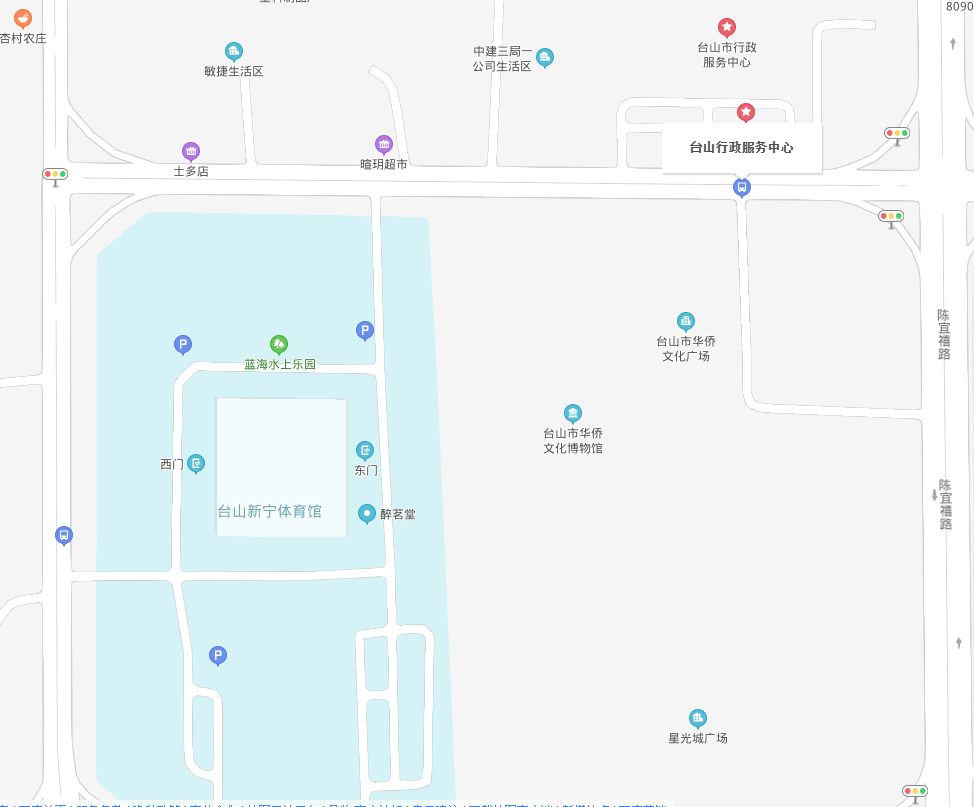Screen dimensions: 974x807
Task: Tap the 暄玥超市 supermarket marker
Action: point(384,144)
